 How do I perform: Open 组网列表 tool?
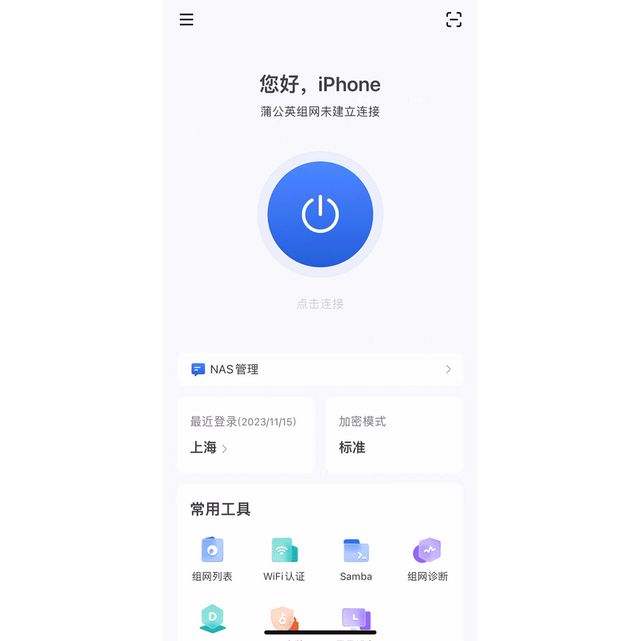(212, 558)
